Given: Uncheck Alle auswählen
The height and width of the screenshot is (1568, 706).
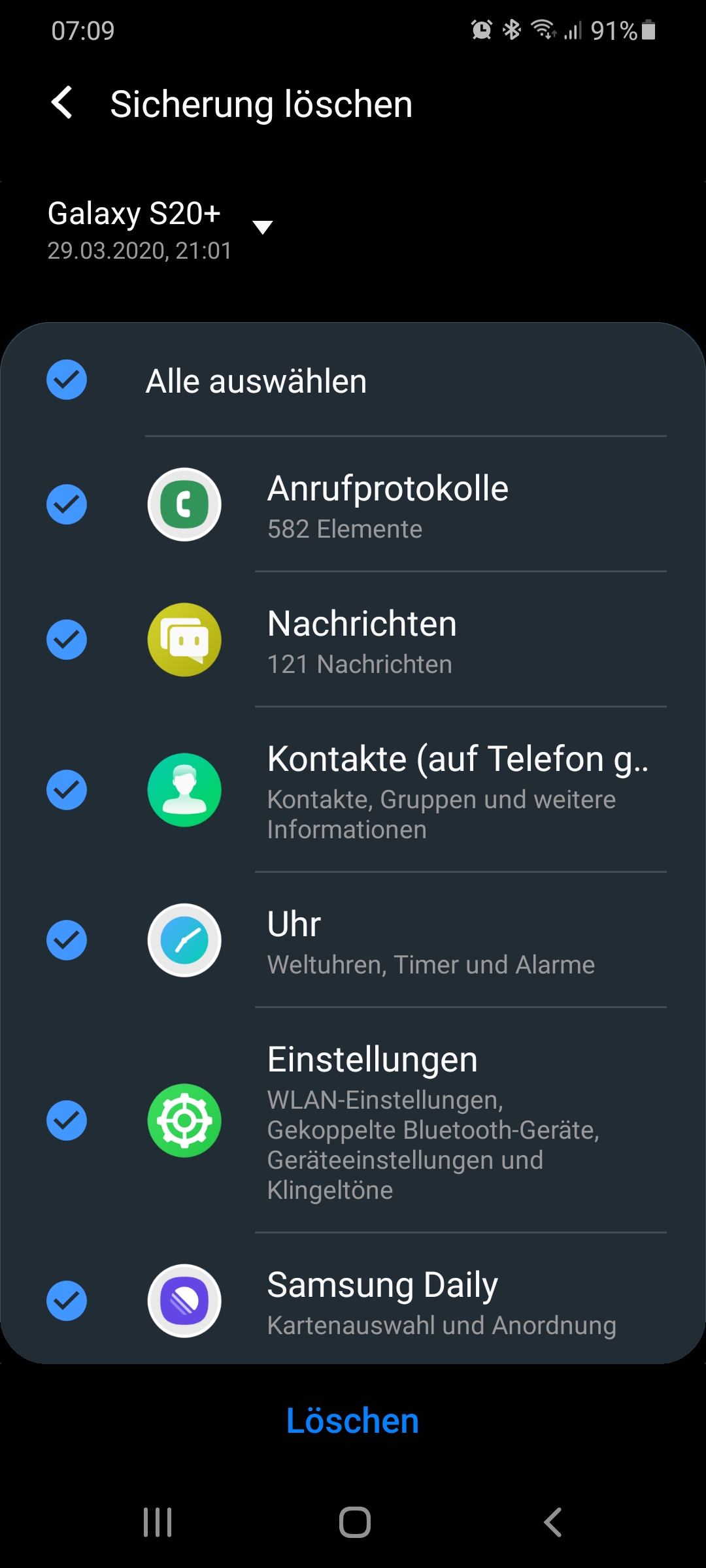Looking at the screenshot, I should coord(67,380).
